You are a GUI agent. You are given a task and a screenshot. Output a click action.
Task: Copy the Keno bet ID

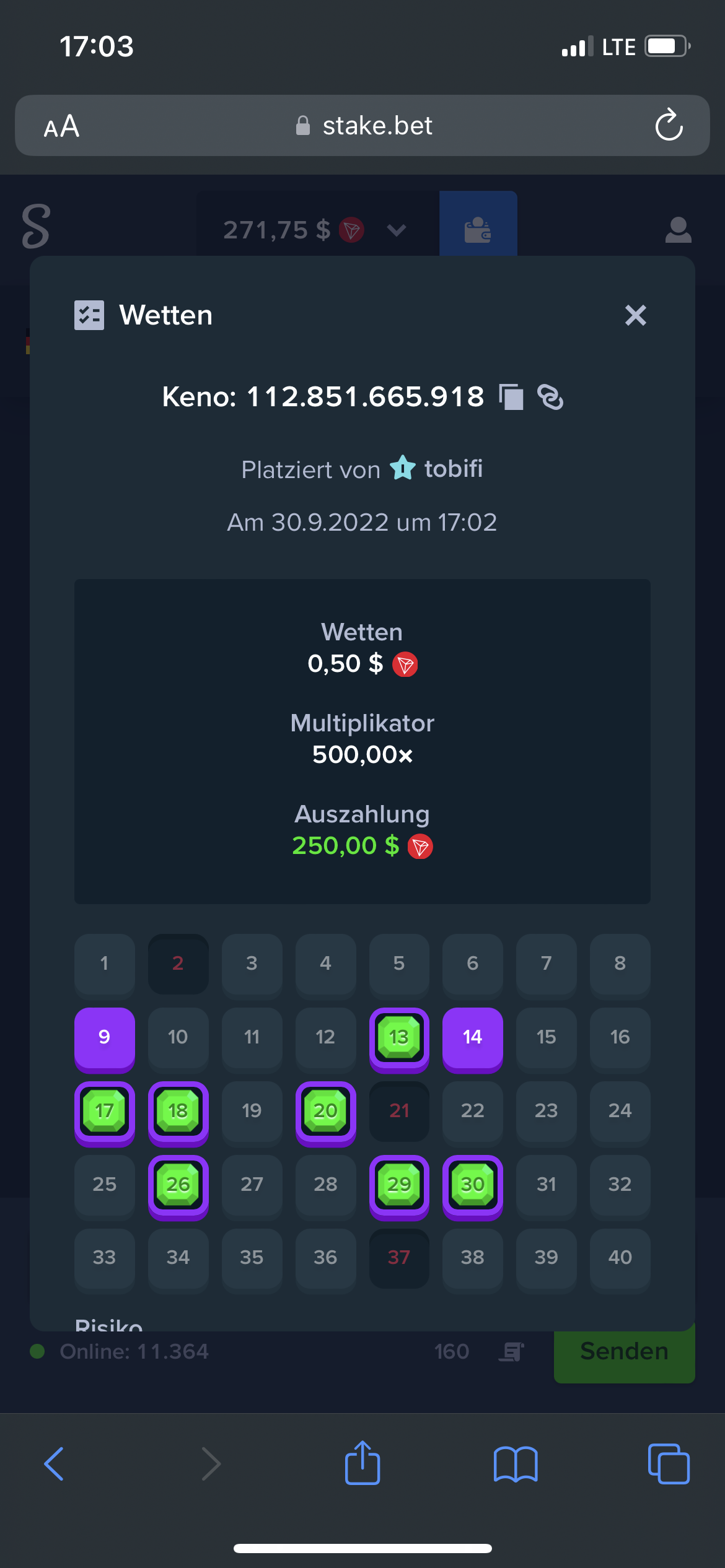point(511,397)
